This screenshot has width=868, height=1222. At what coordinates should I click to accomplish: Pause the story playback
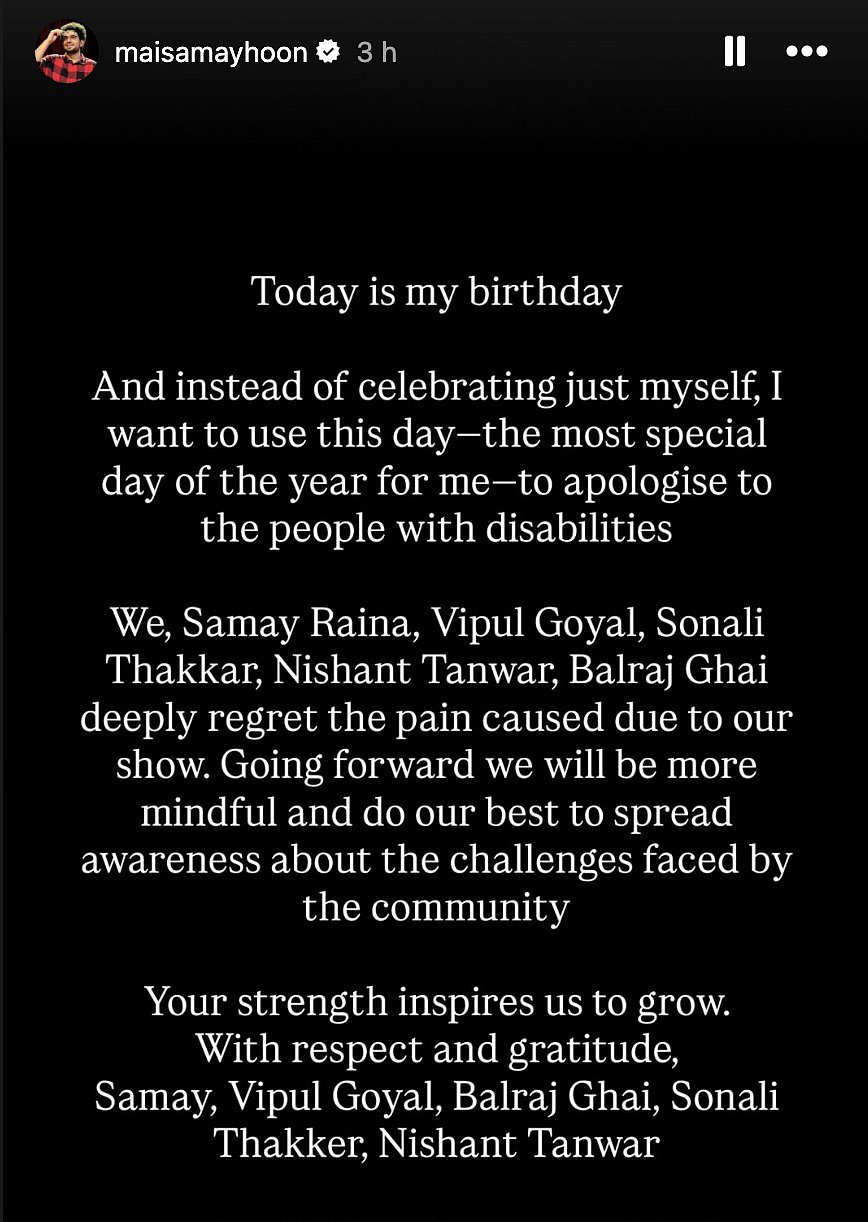[734, 51]
